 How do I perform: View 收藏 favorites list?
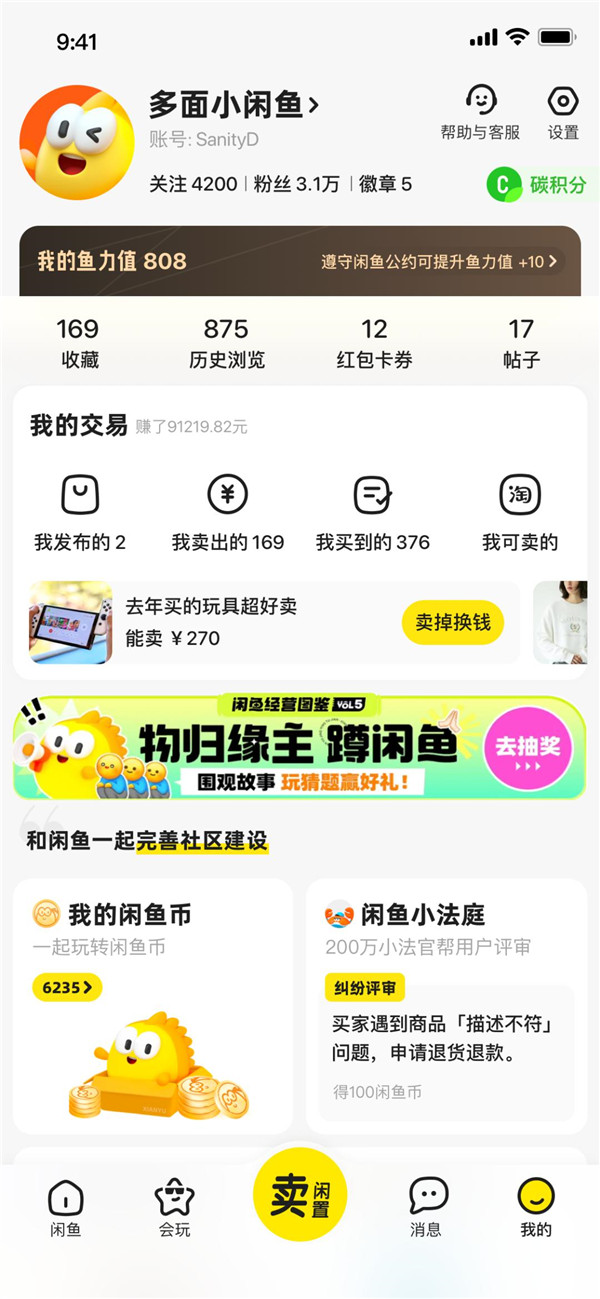pos(77,343)
